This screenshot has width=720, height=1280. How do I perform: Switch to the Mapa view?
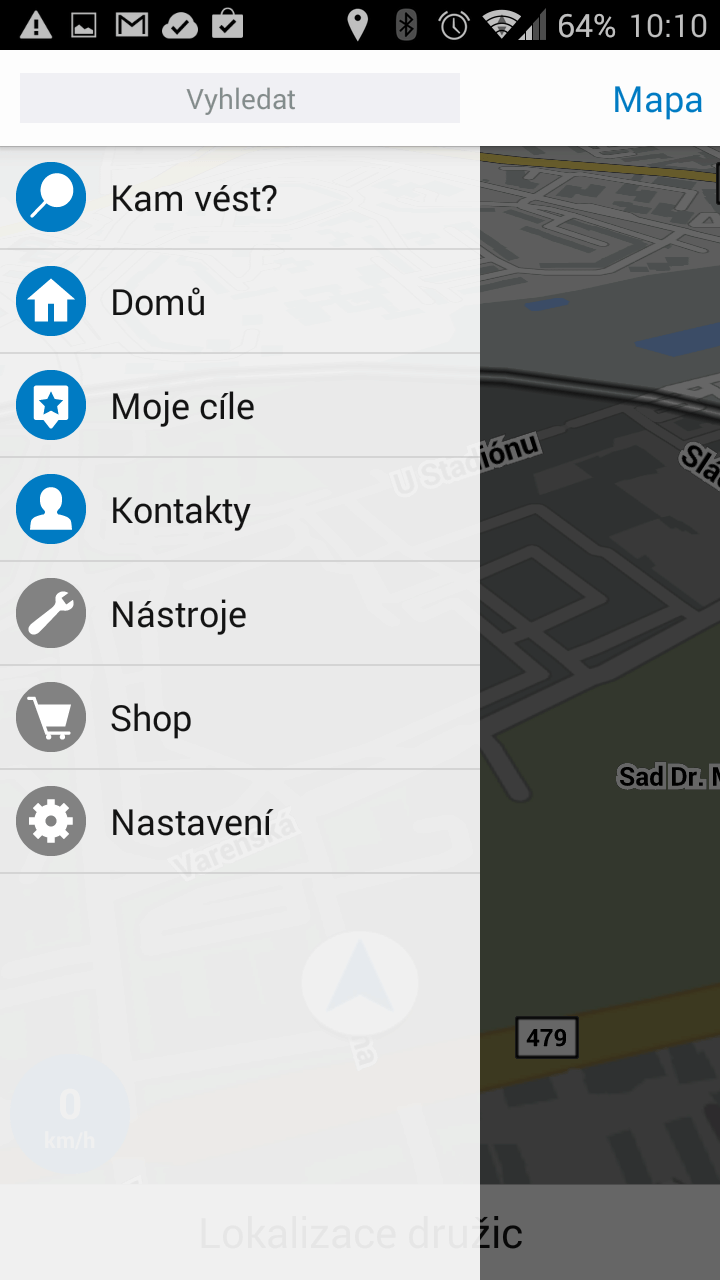[x=657, y=99]
